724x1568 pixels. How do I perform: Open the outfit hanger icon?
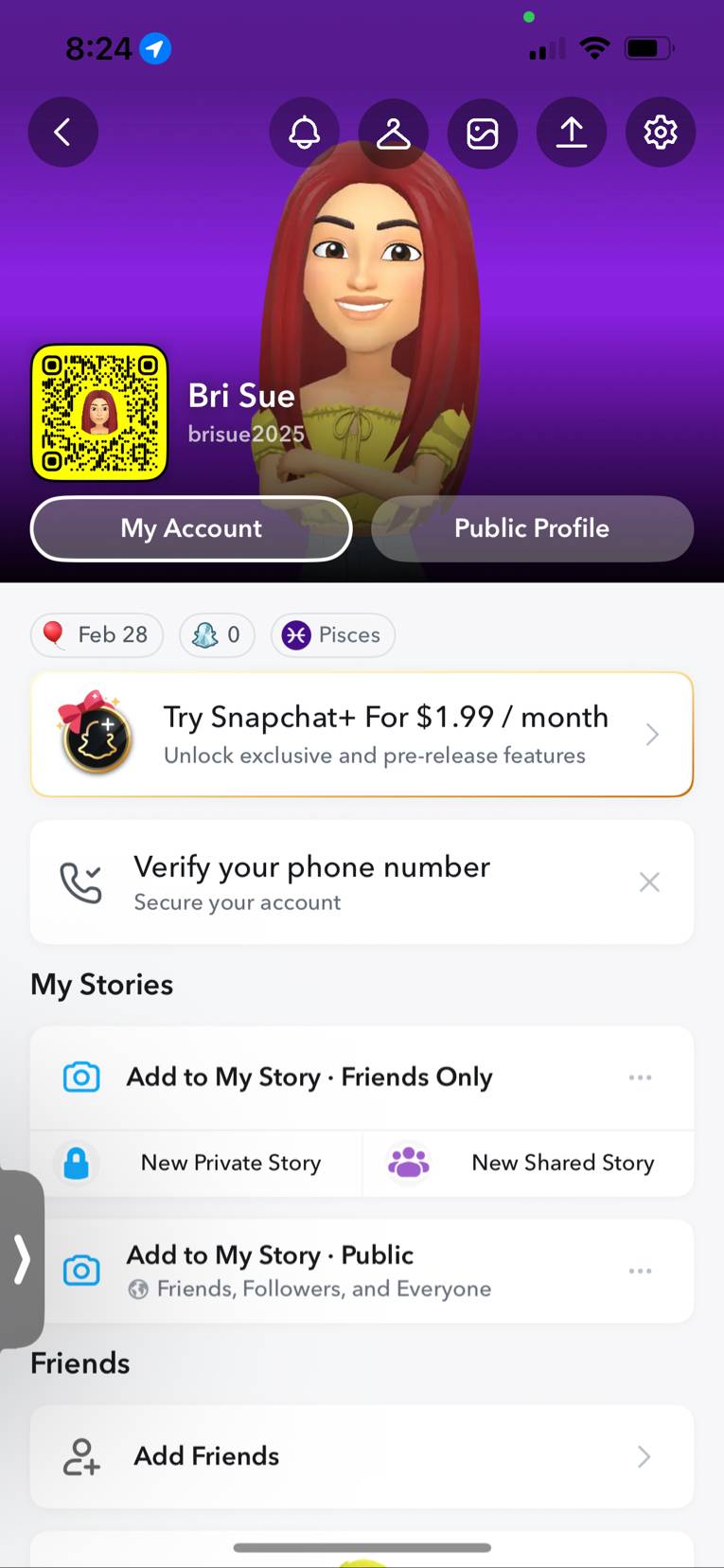[x=393, y=133]
